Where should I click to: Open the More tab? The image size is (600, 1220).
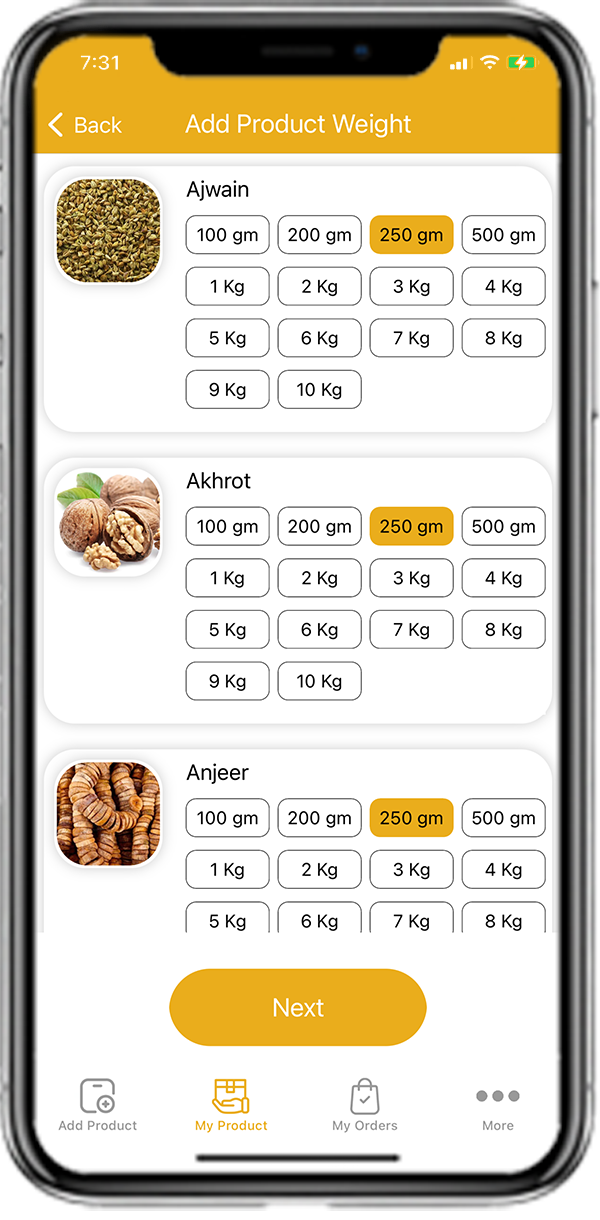(498, 1105)
